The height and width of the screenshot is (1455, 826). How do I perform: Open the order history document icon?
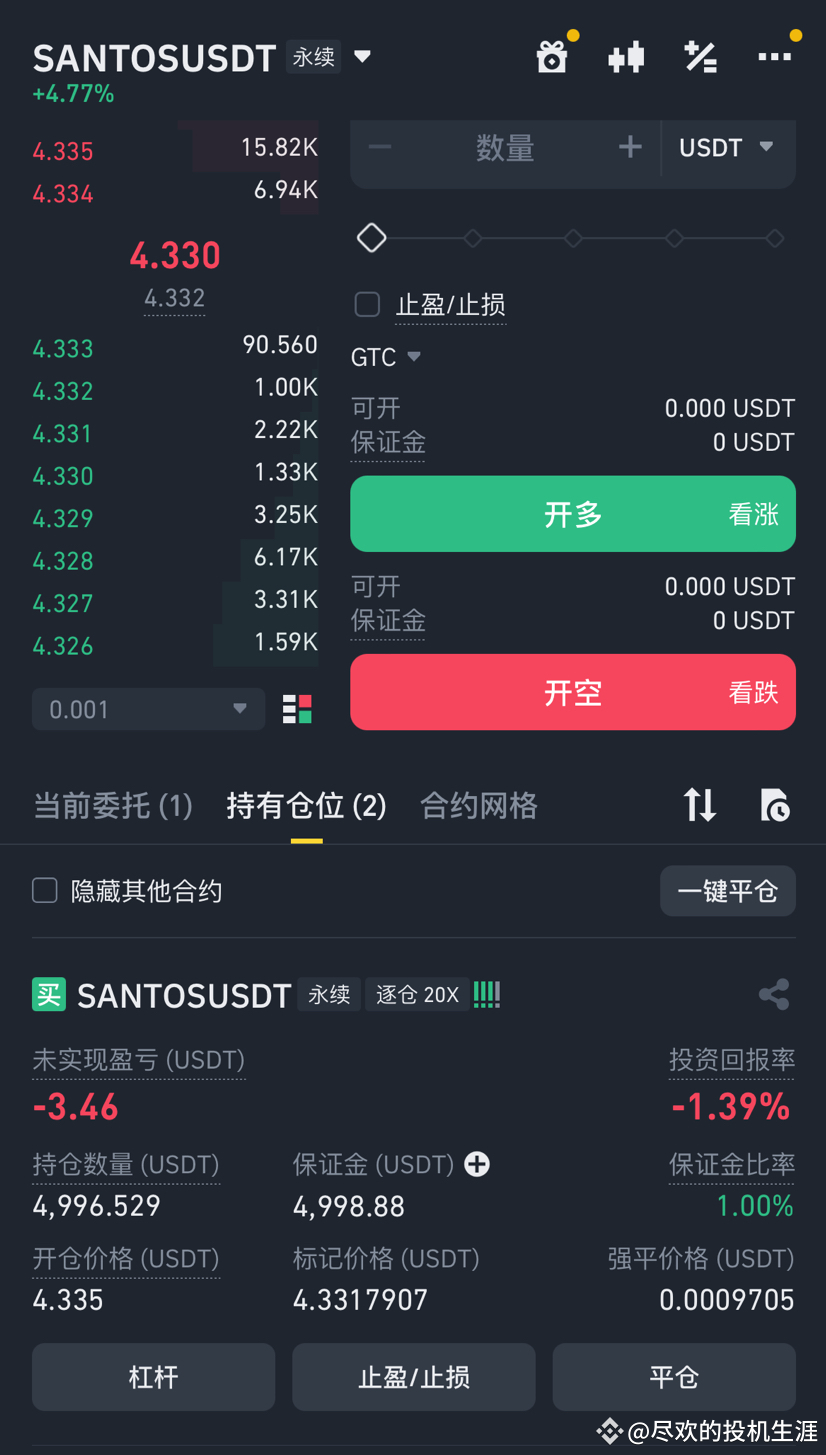[775, 805]
